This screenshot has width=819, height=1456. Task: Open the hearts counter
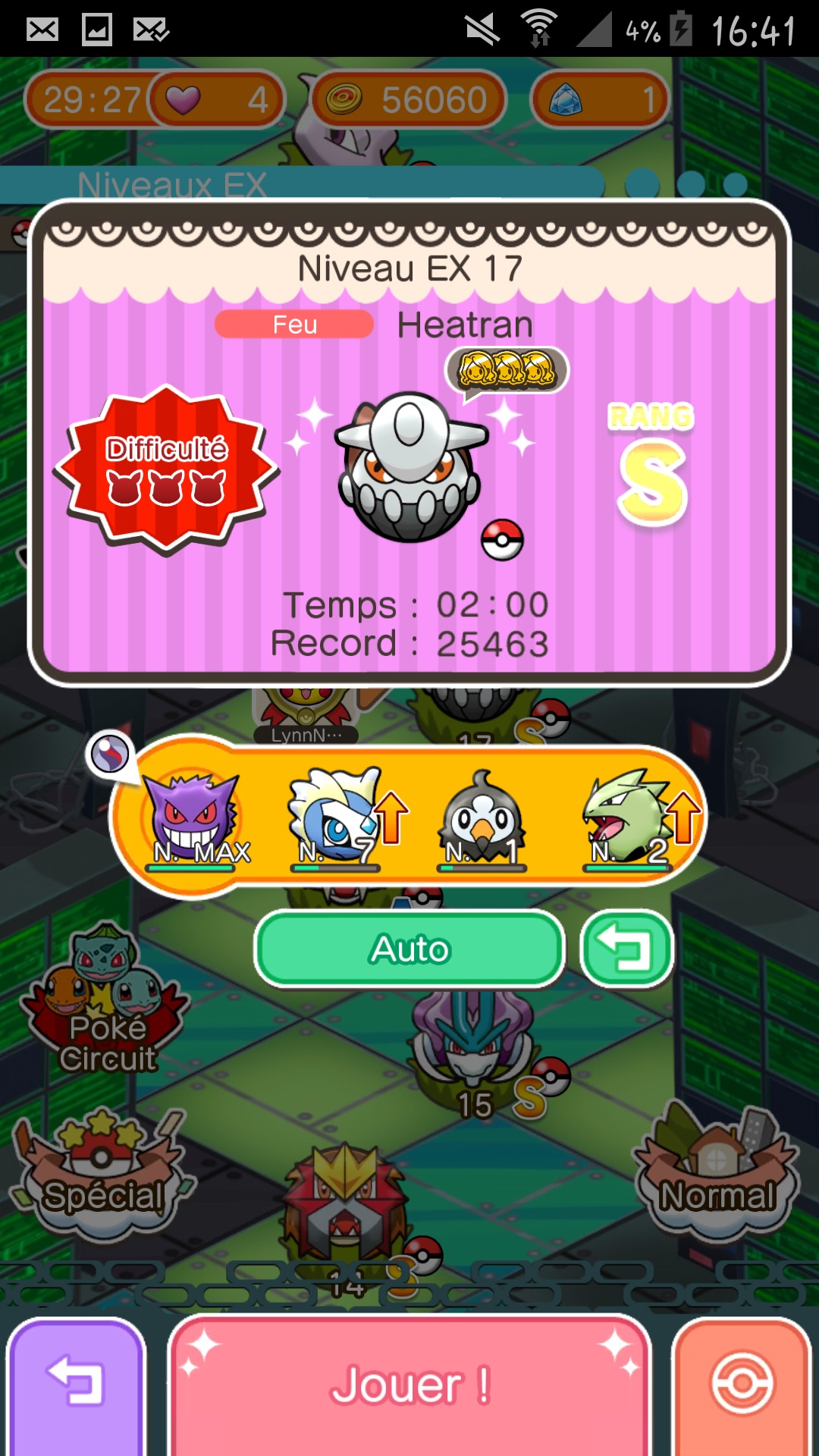(x=216, y=99)
